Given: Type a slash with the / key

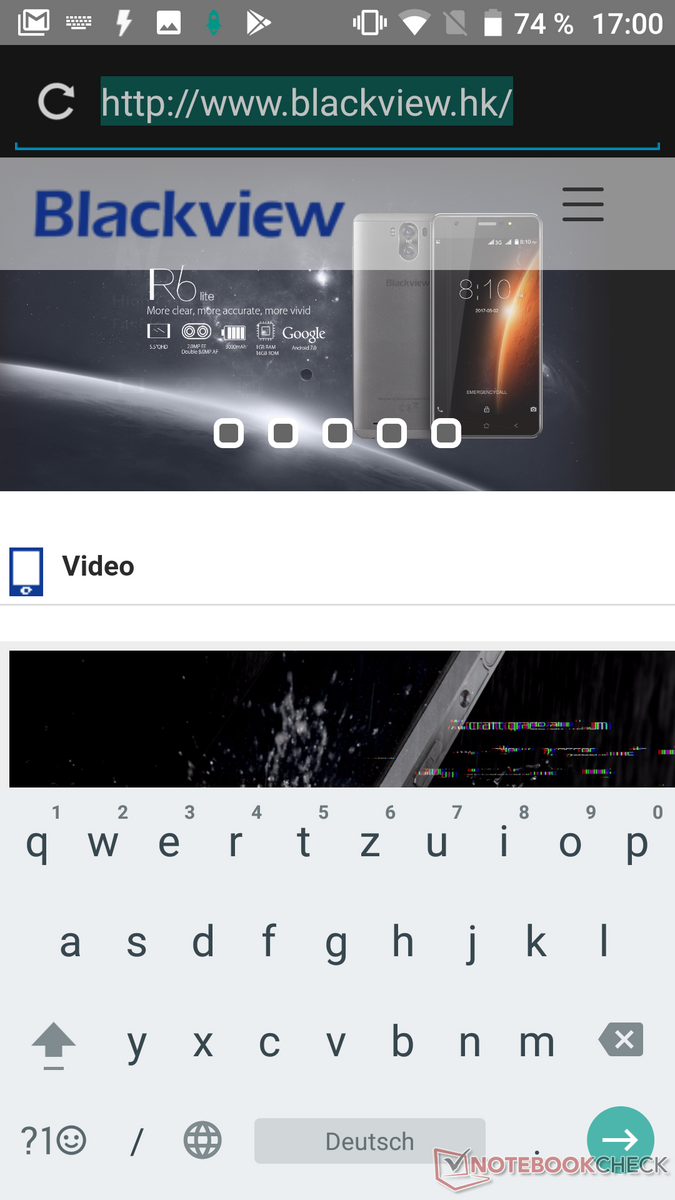Looking at the screenshot, I should 137,1140.
